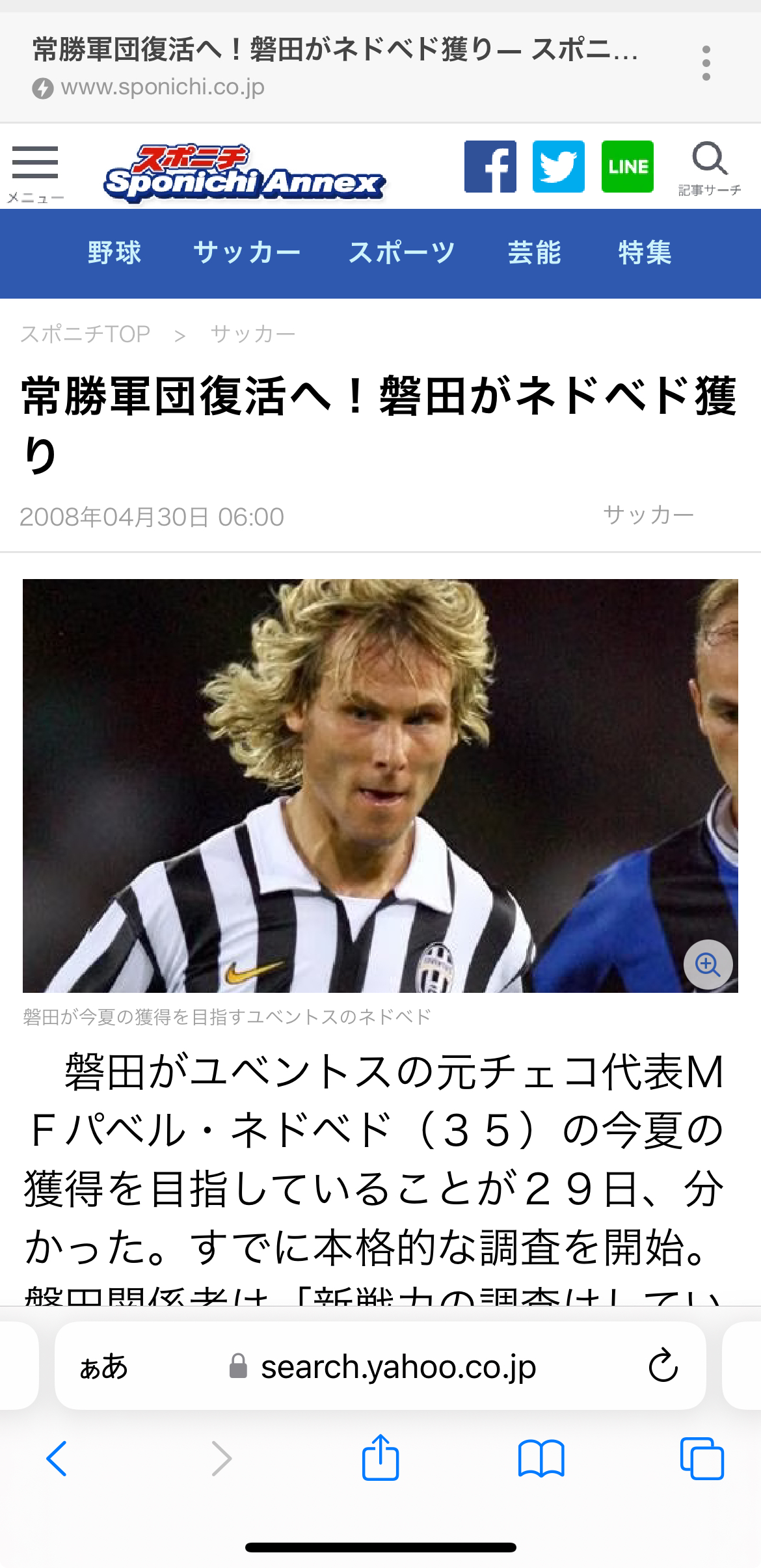Viewport: 761px width, 1568px height.
Task: Switch to the 特集 tab
Action: [645, 252]
